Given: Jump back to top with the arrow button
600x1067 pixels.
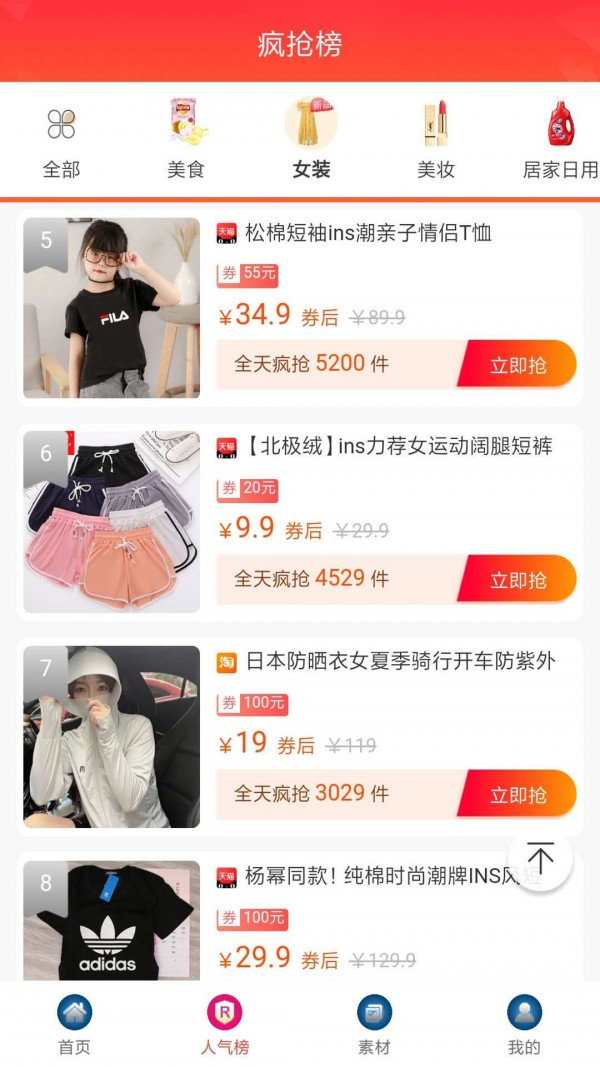Looking at the screenshot, I should pos(540,858).
